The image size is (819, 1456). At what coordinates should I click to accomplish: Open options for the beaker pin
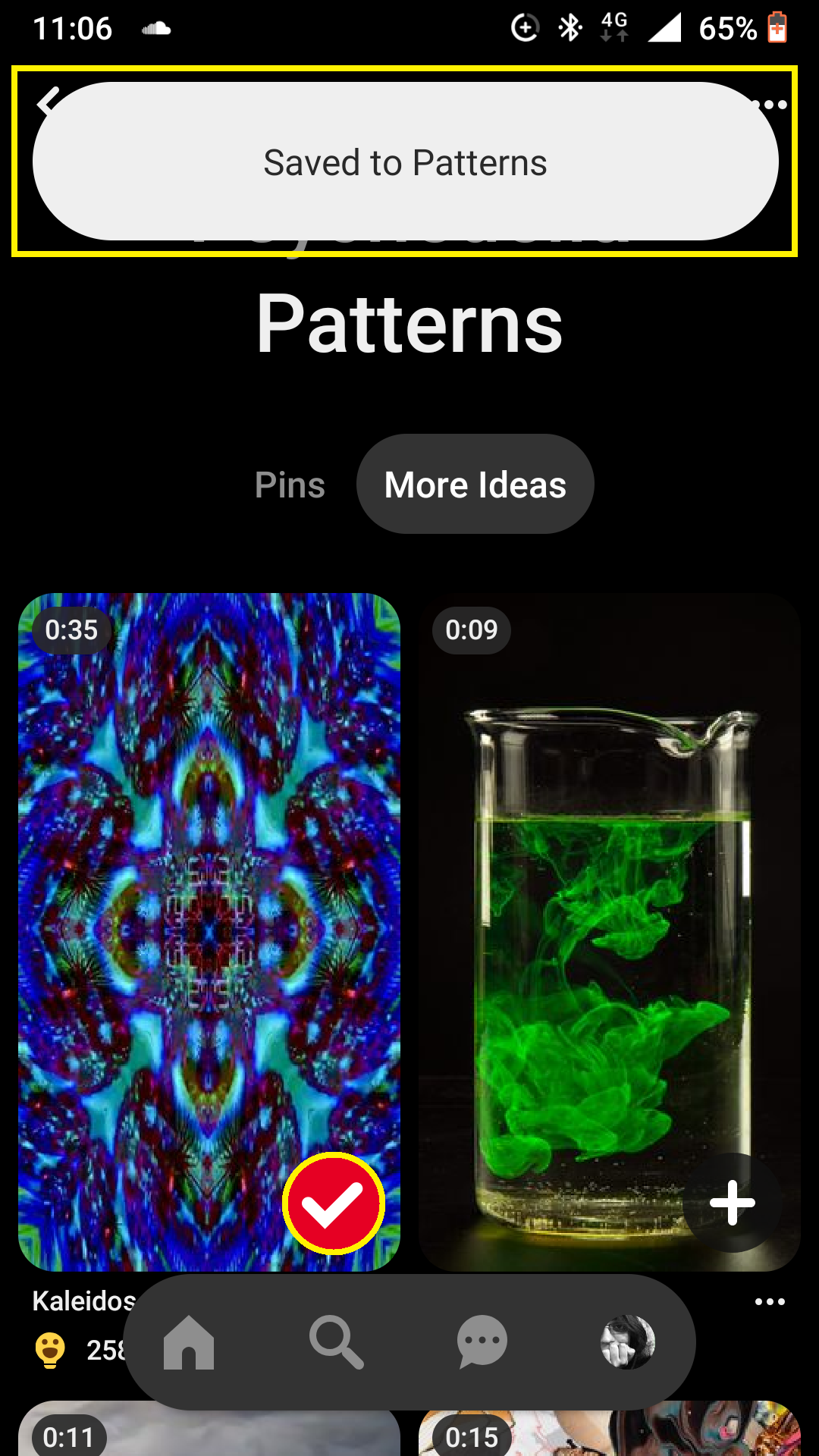point(770,1302)
